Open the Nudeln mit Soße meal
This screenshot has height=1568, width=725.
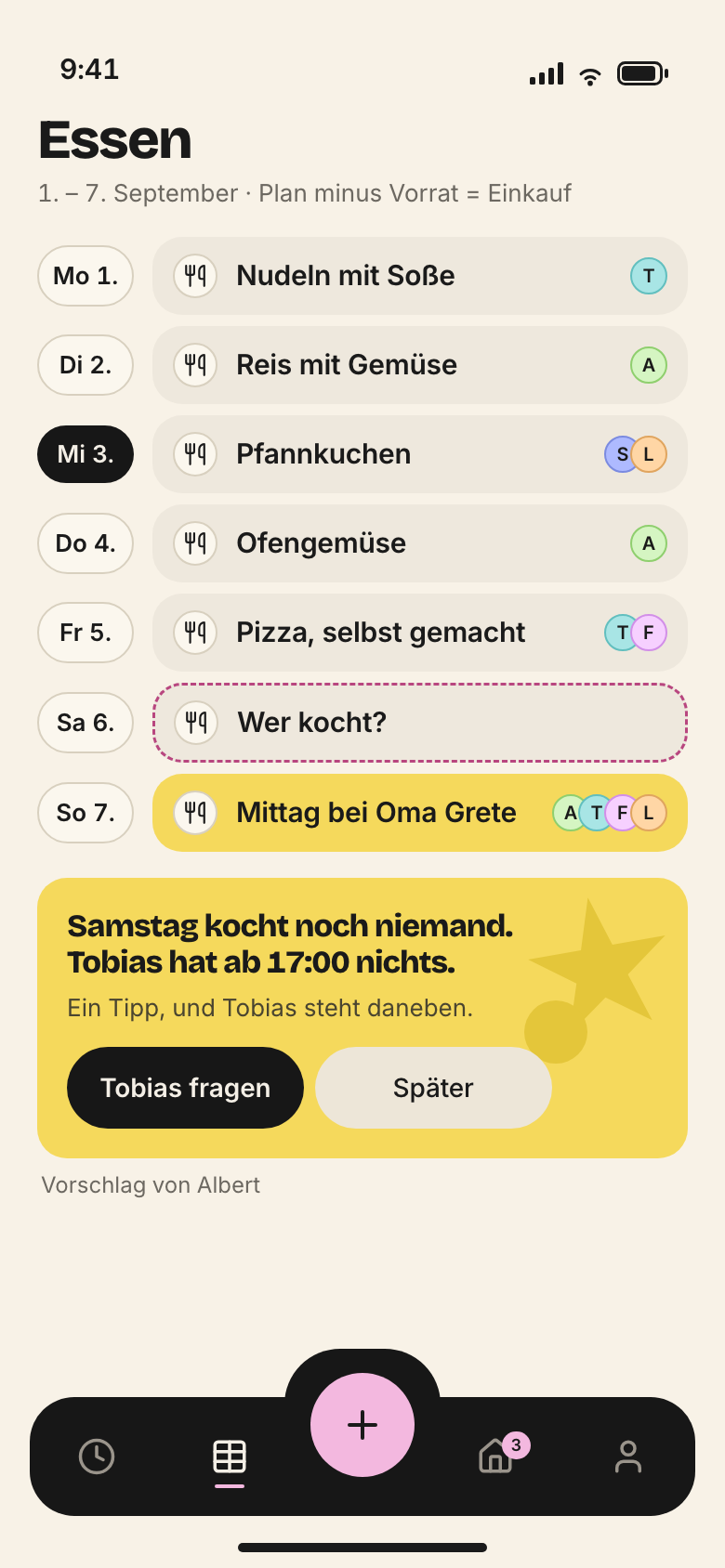coord(420,276)
